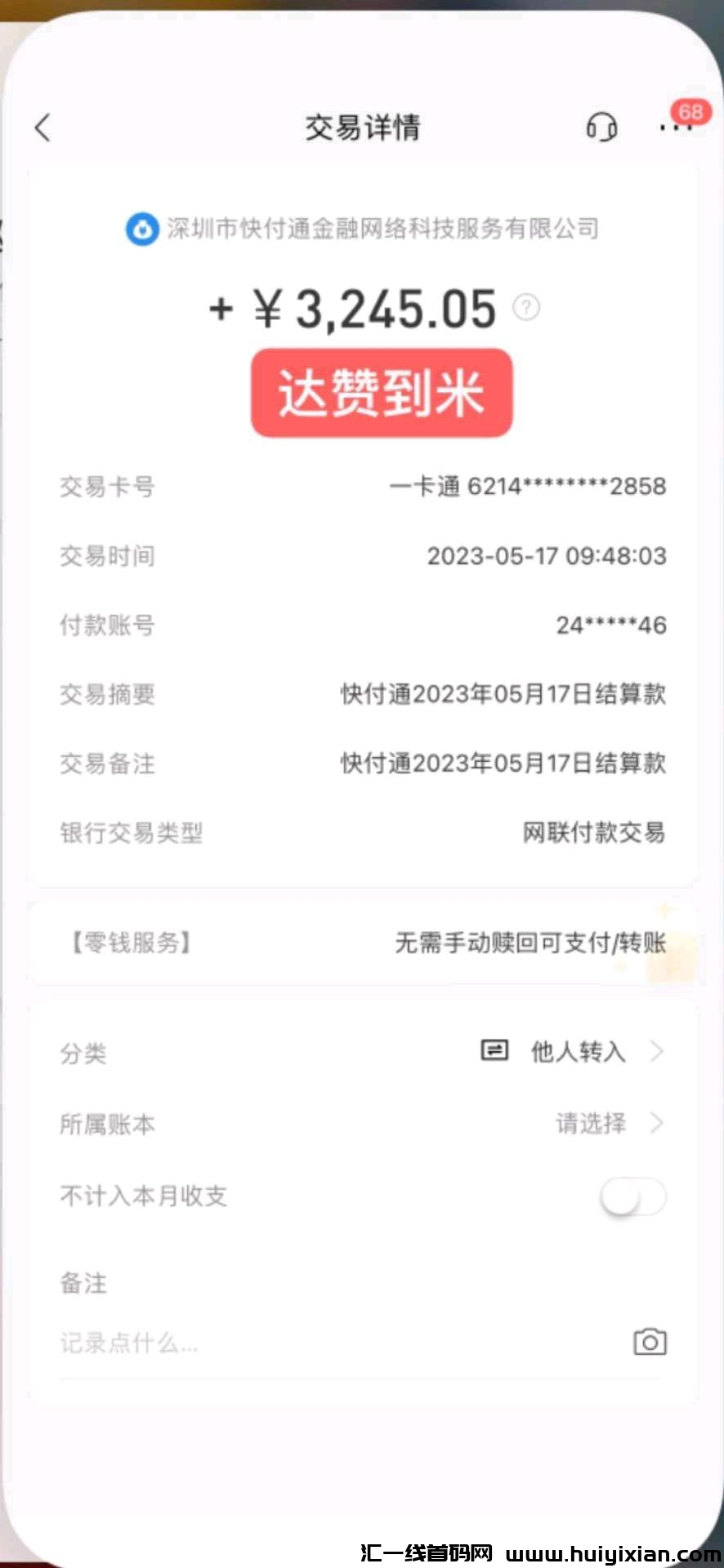724x1568 pixels.
Task: Click the 记录点什么 remark input field
Action: pyautogui.click(x=245, y=1342)
